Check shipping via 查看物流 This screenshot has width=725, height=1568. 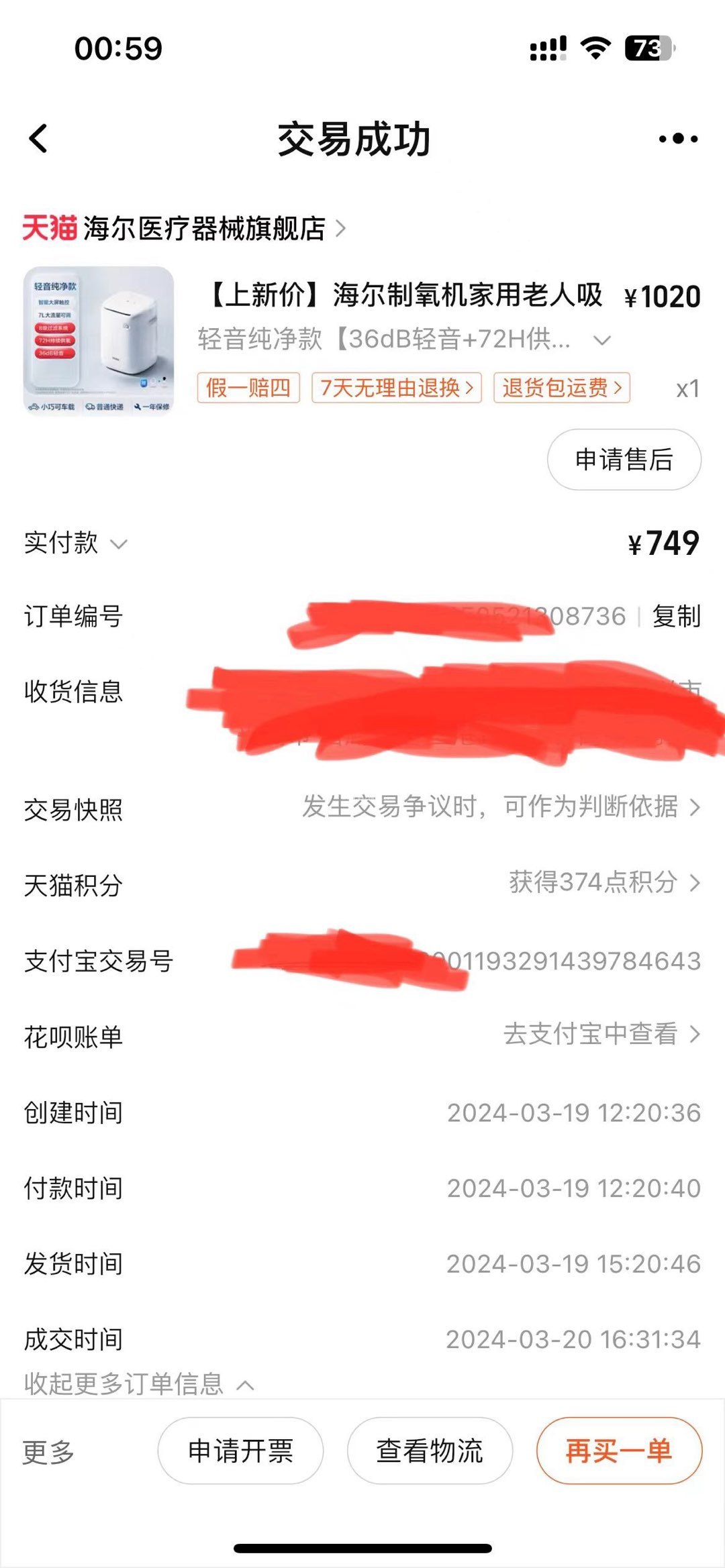coord(430,1451)
